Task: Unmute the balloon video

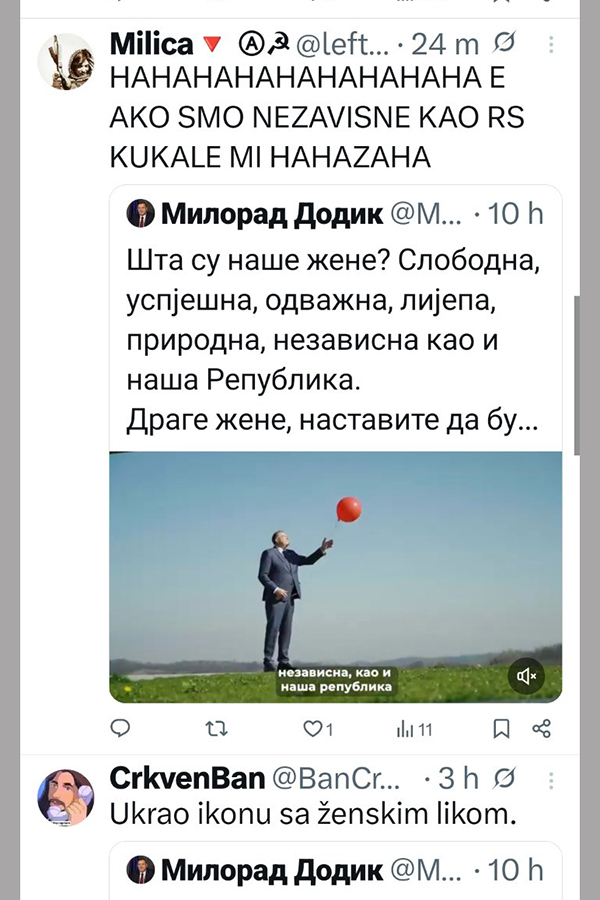Action: click(x=529, y=677)
